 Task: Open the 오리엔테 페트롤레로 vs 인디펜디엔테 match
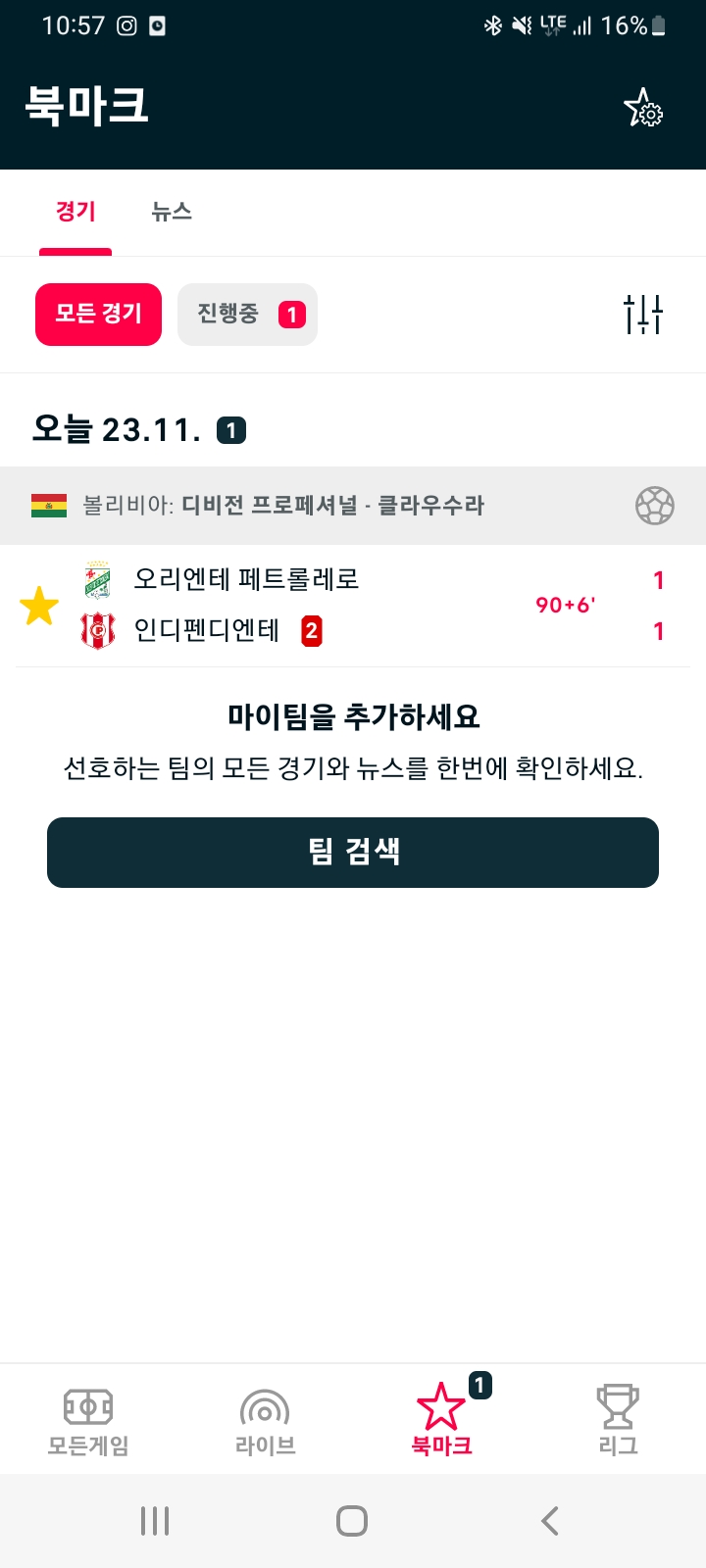[x=392, y=606]
